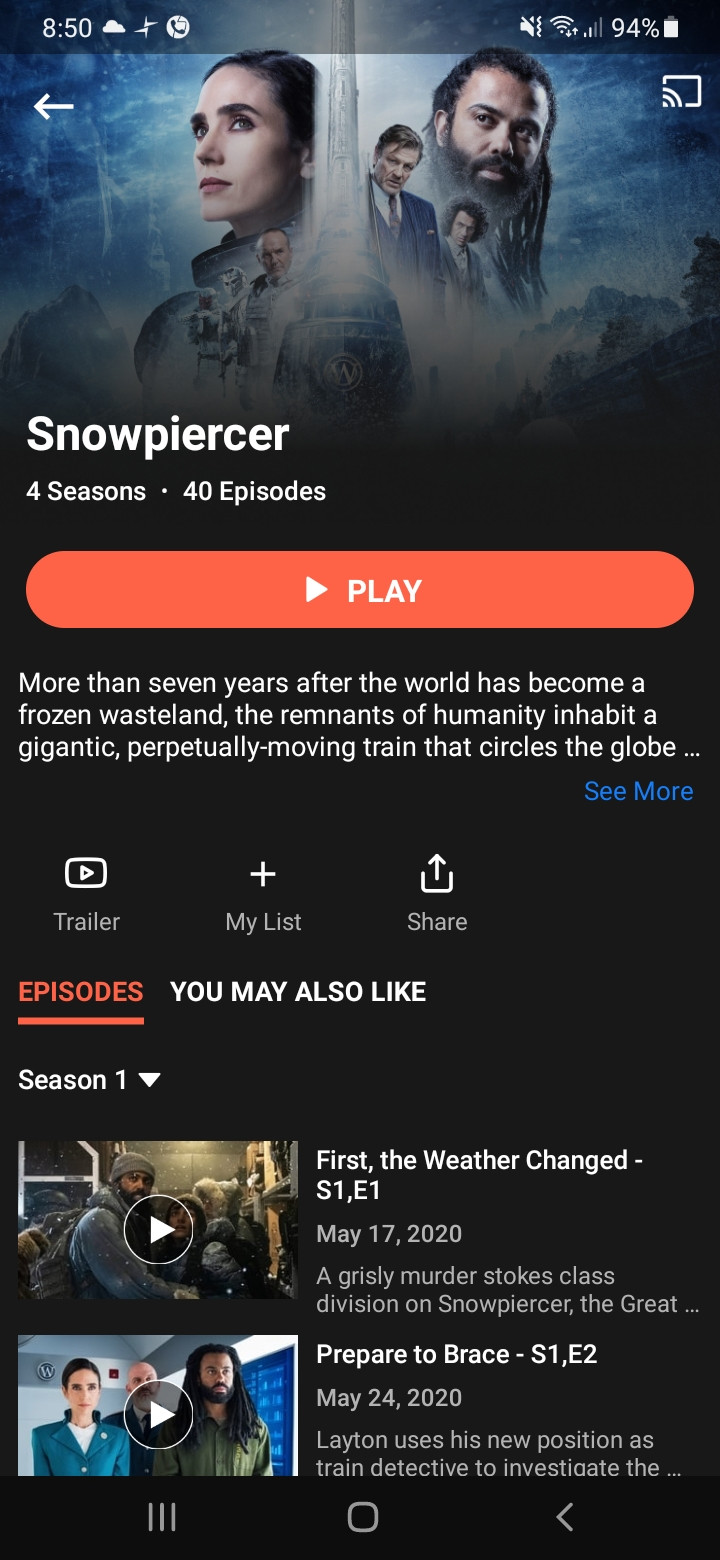Viewport: 720px width, 1560px height.
Task: Open the recent apps view
Action: tap(161, 1517)
